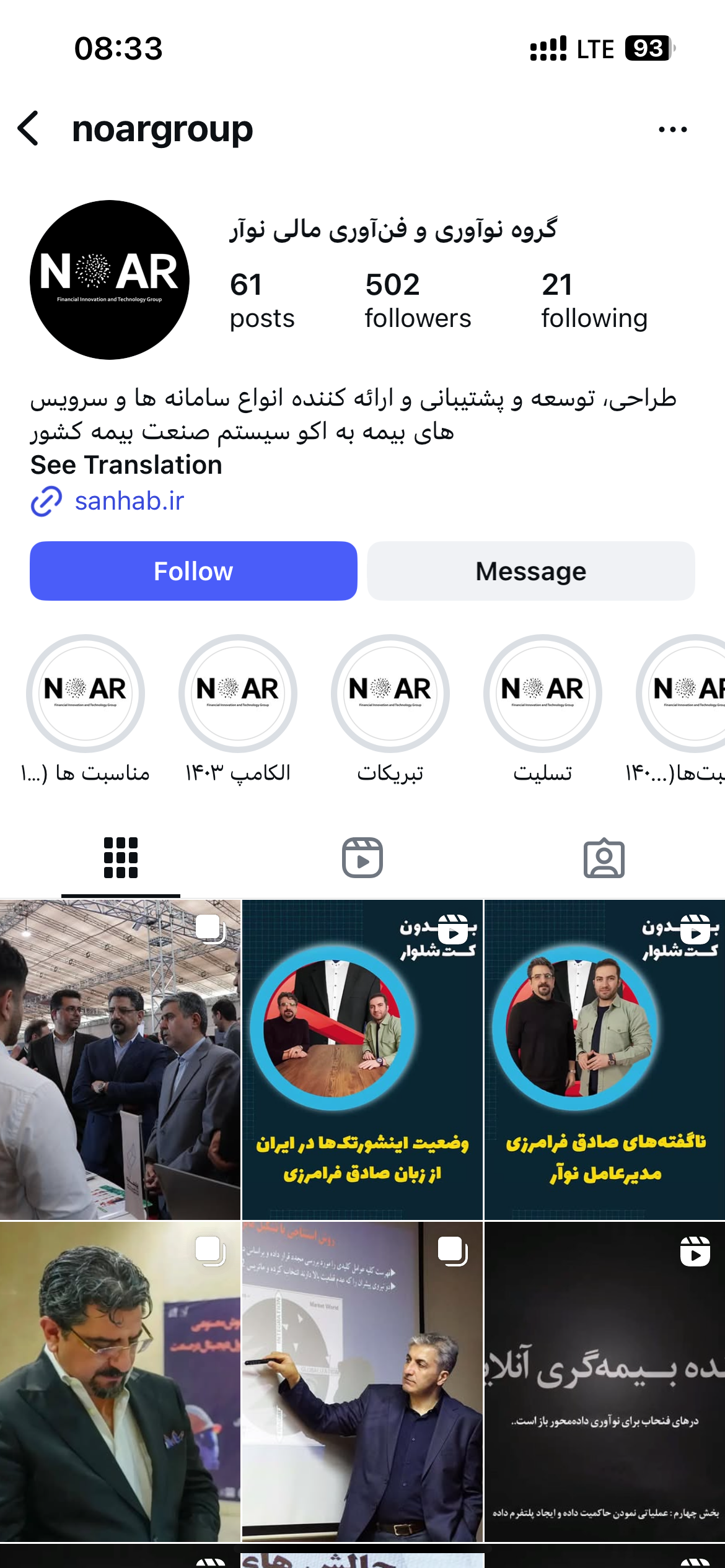The image size is (725, 1568).
Task: Switch to the tagged photos tab
Action: (604, 858)
